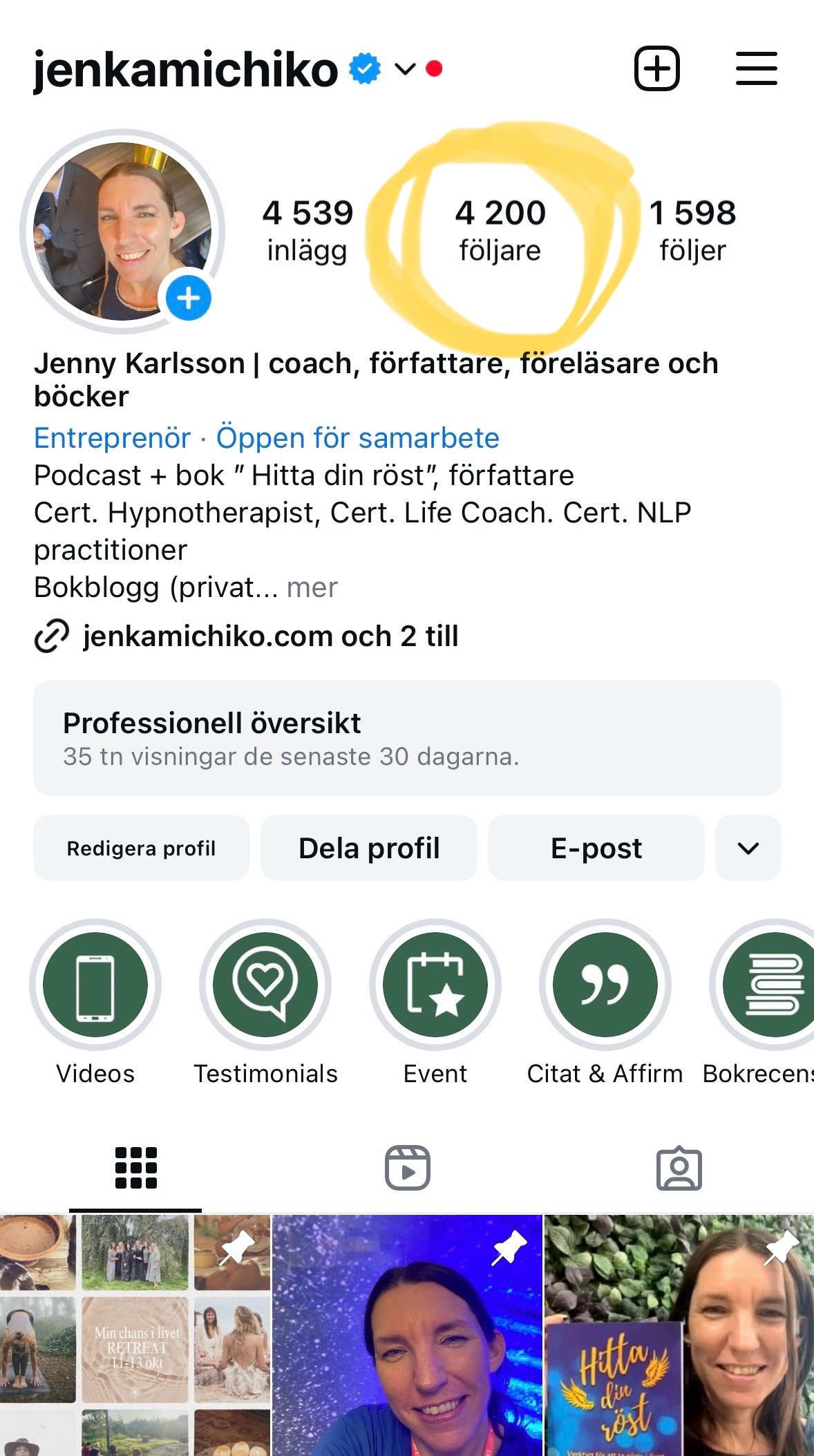
Task: Tap Dela profil
Action: [x=369, y=848]
